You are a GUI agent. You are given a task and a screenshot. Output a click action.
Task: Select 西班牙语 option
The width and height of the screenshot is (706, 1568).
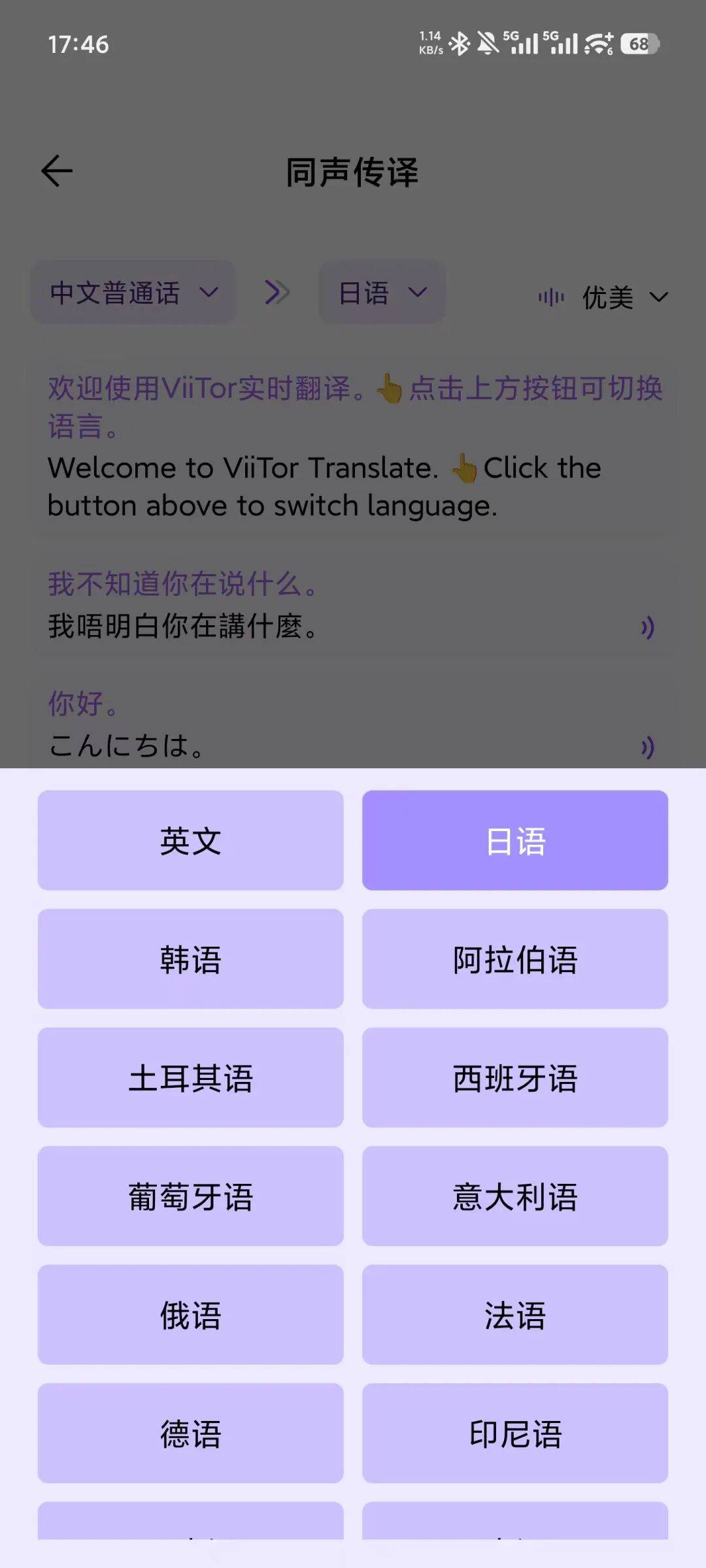(515, 1077)
